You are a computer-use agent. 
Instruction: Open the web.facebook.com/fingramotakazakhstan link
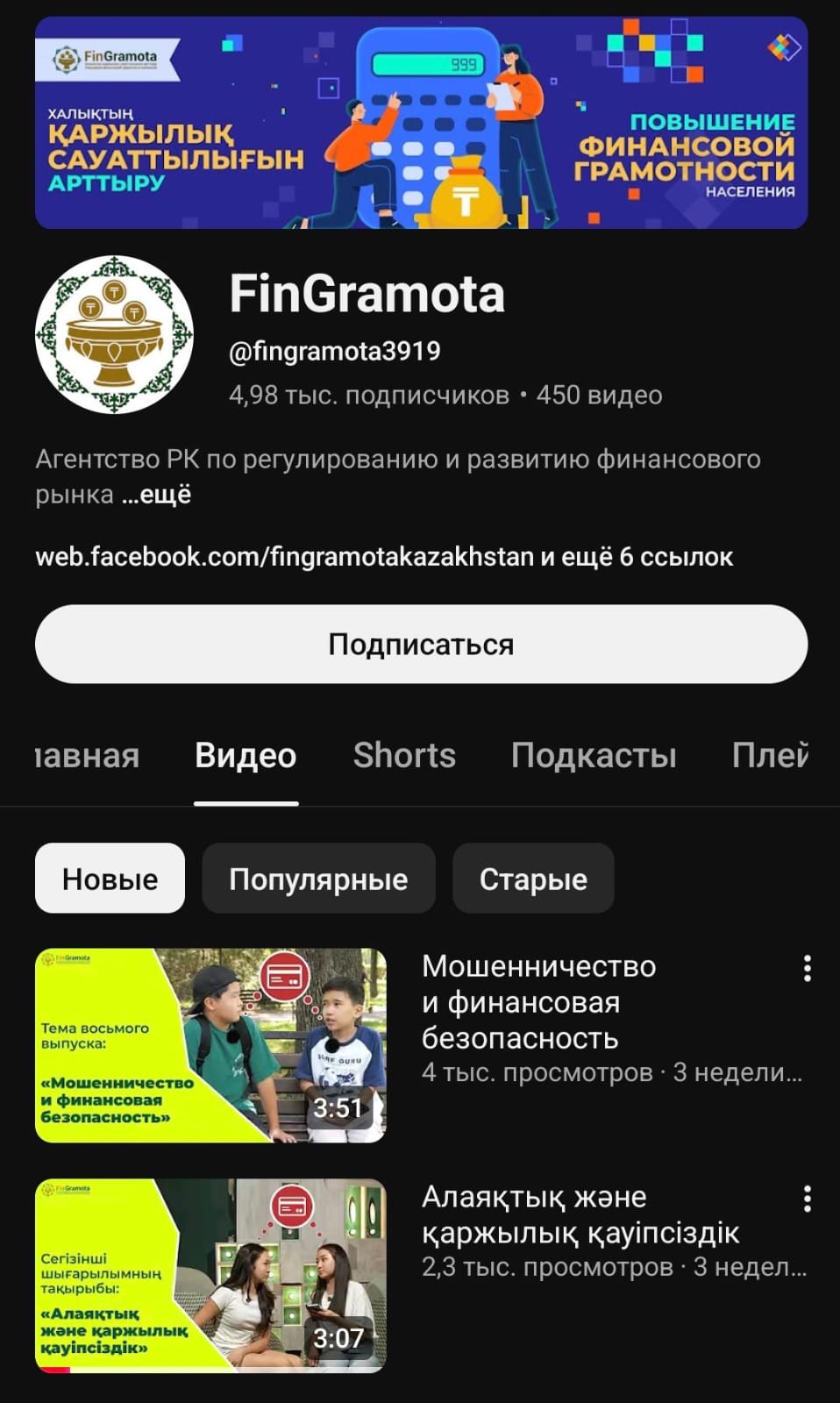284,557
